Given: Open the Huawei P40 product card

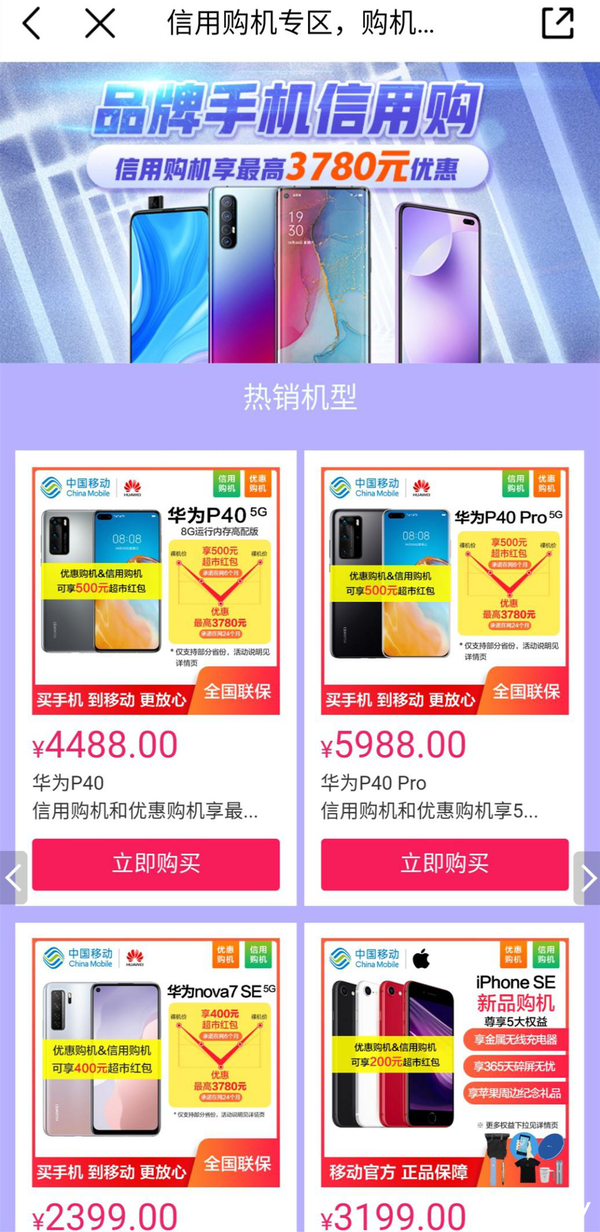Looking at the screenshot, I should (156, 590).
